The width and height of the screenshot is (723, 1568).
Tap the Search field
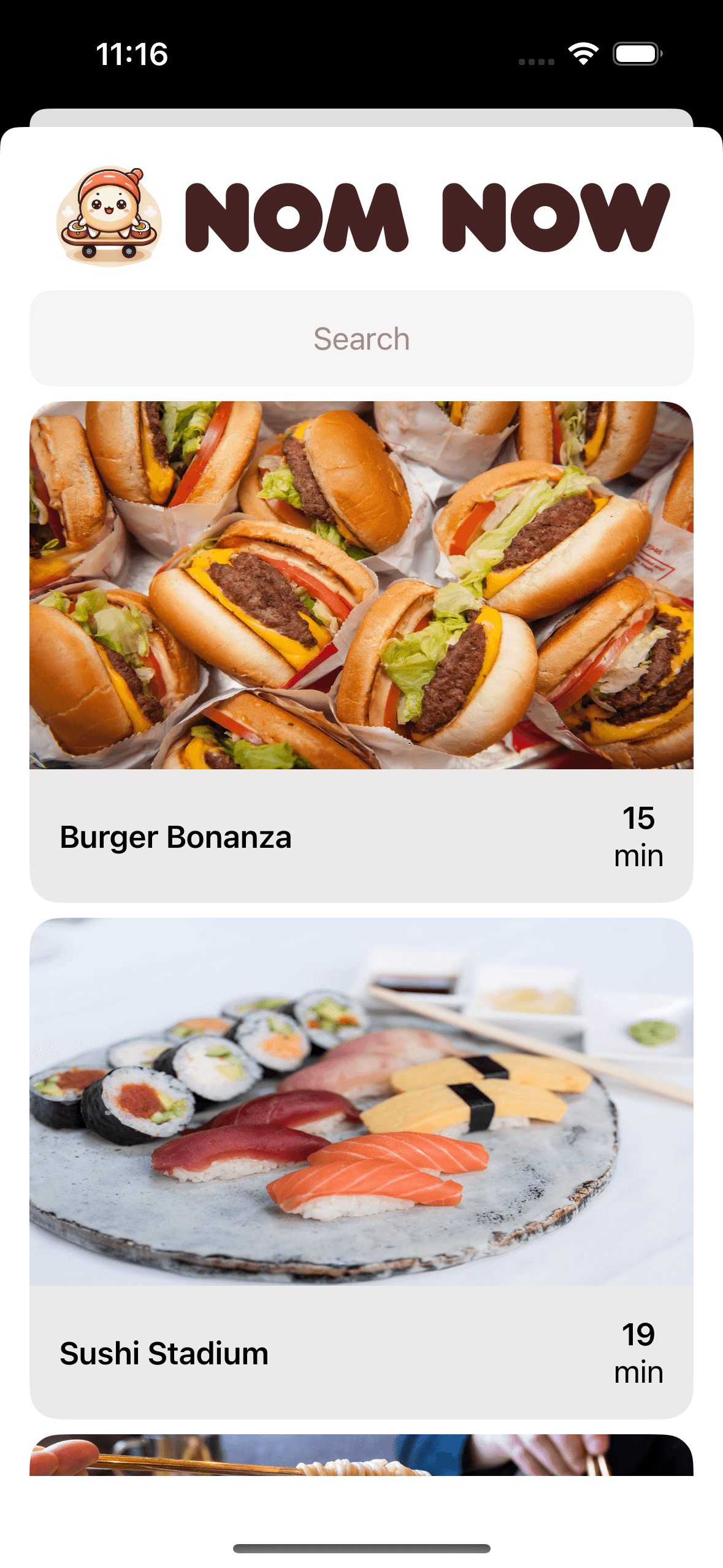361,339
